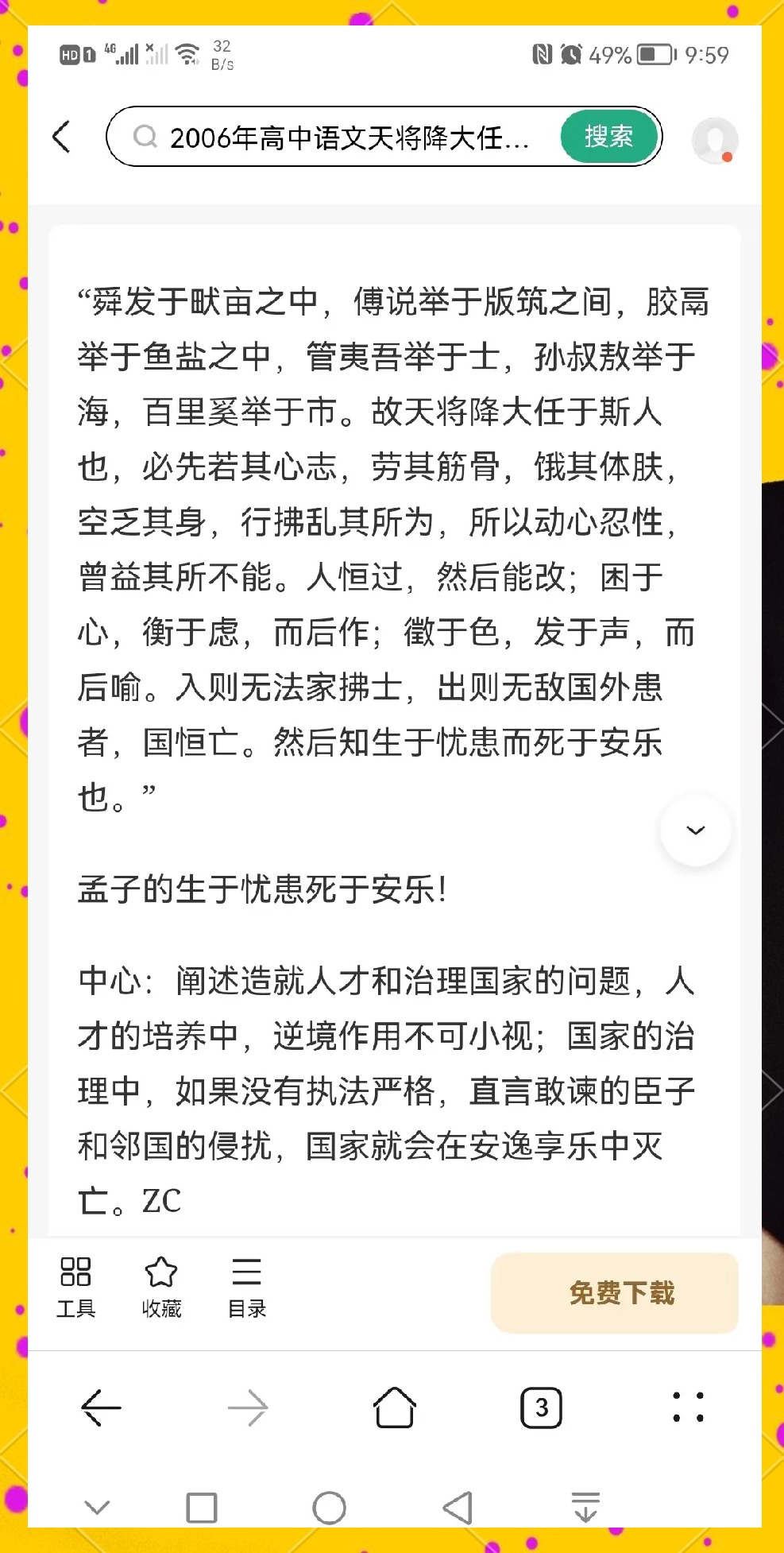Image resolution: width=784 pixels, height=1553 pixels.
Task: Open the profile avatar
Action: (x=714, y=140)
